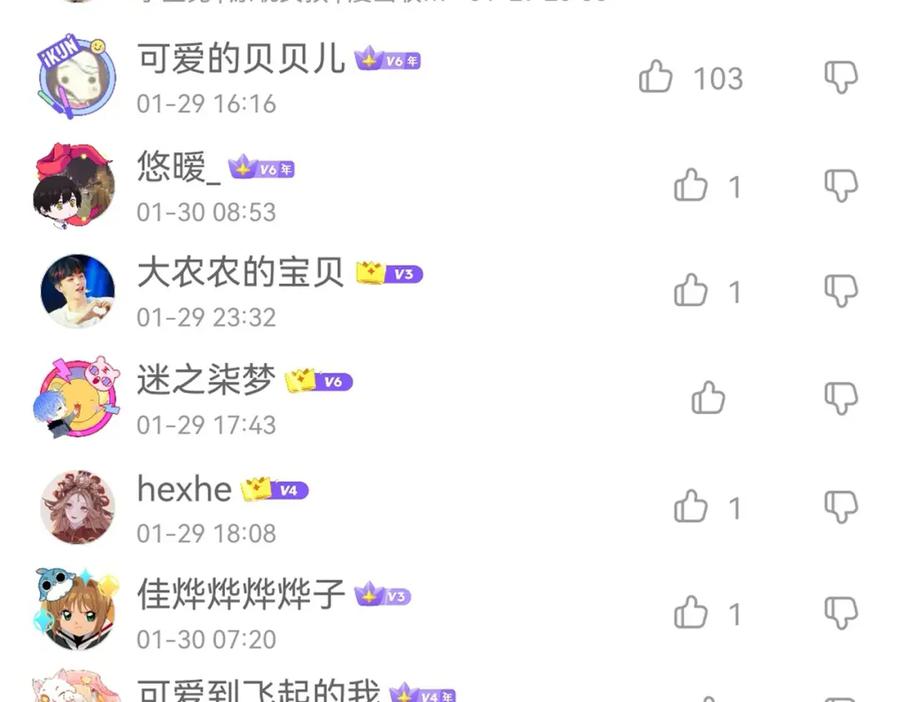The width and height of the screenshot is (900, 702).
Task: Dislike the comment by hexhe
Action: coord(841,506)
